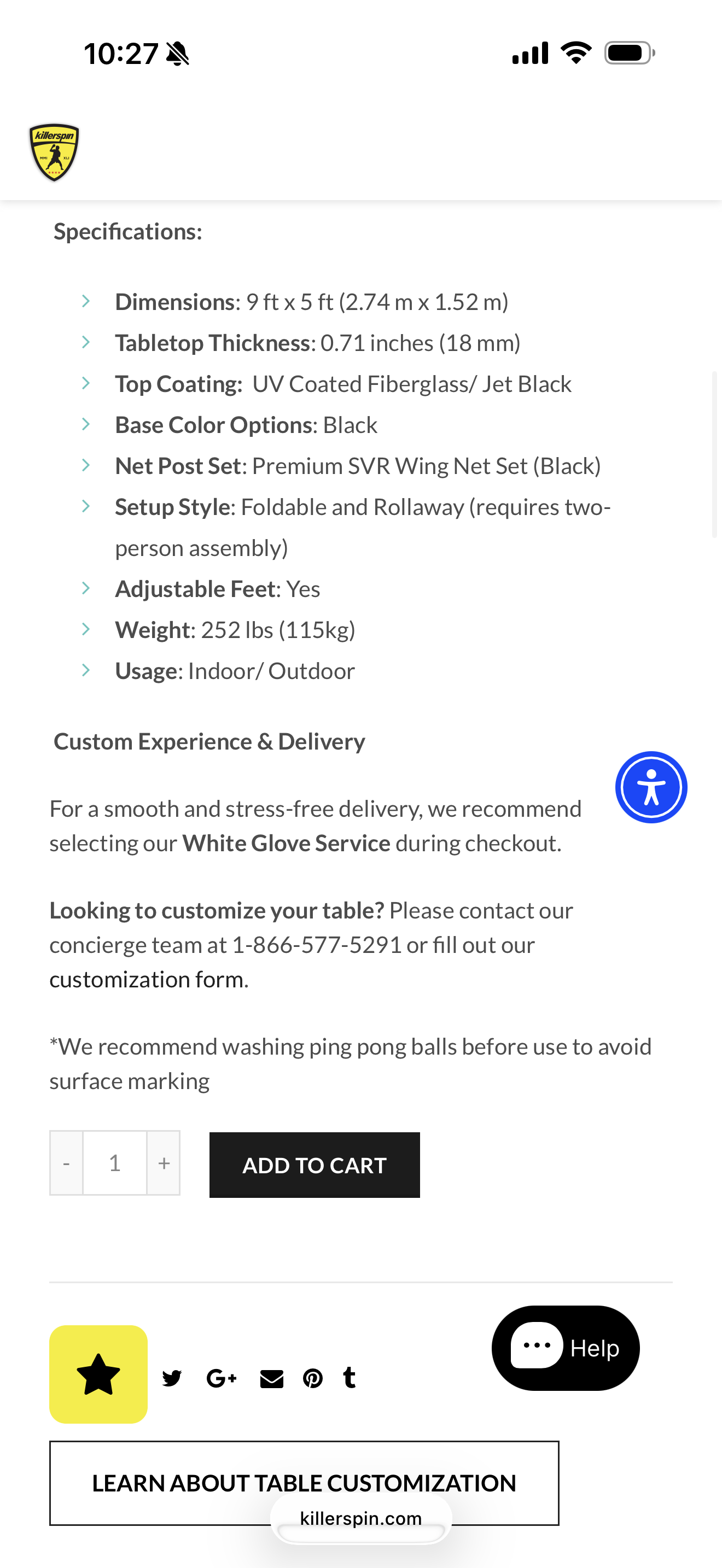Add the table to cart
This screenshot has height=1568, width=722.
tap(314, 1165)
